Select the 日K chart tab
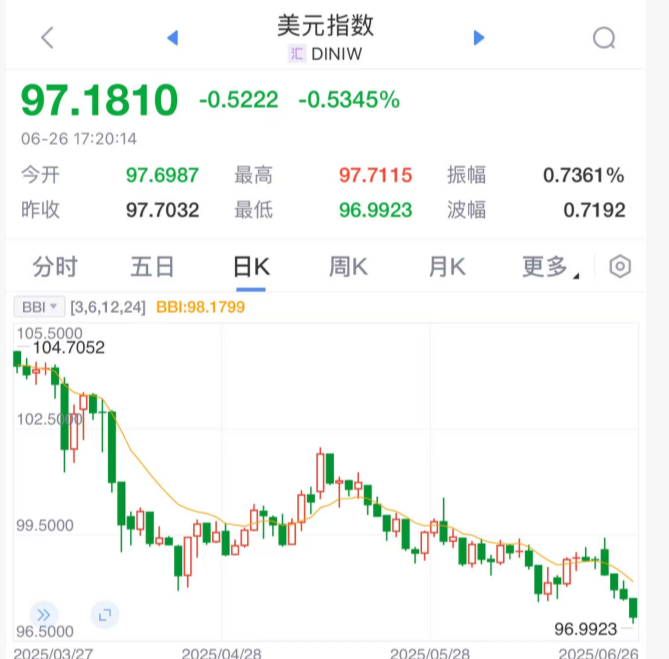669x659 pixels. click(x=251, y=267)
